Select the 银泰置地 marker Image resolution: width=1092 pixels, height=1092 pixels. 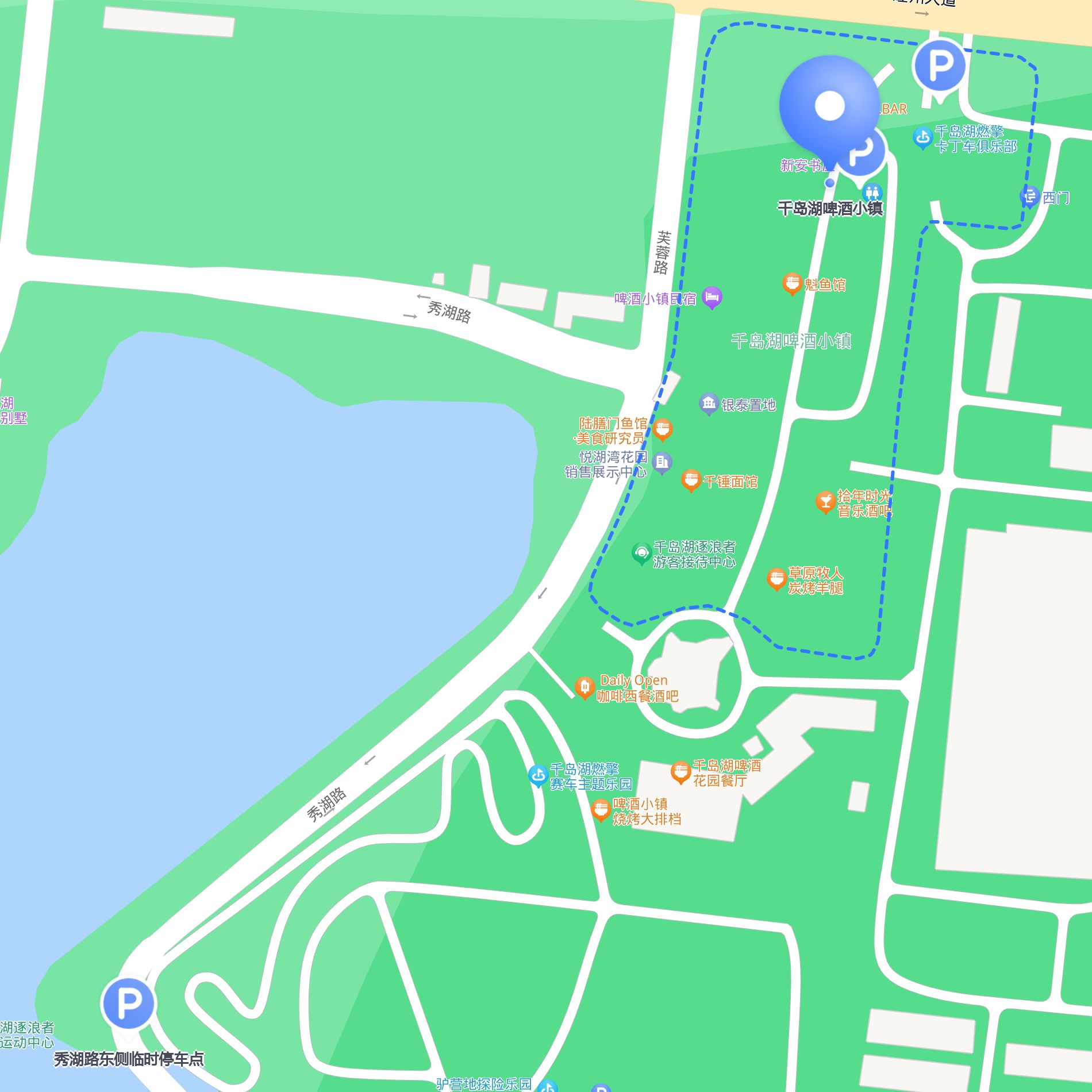[709, 403]
